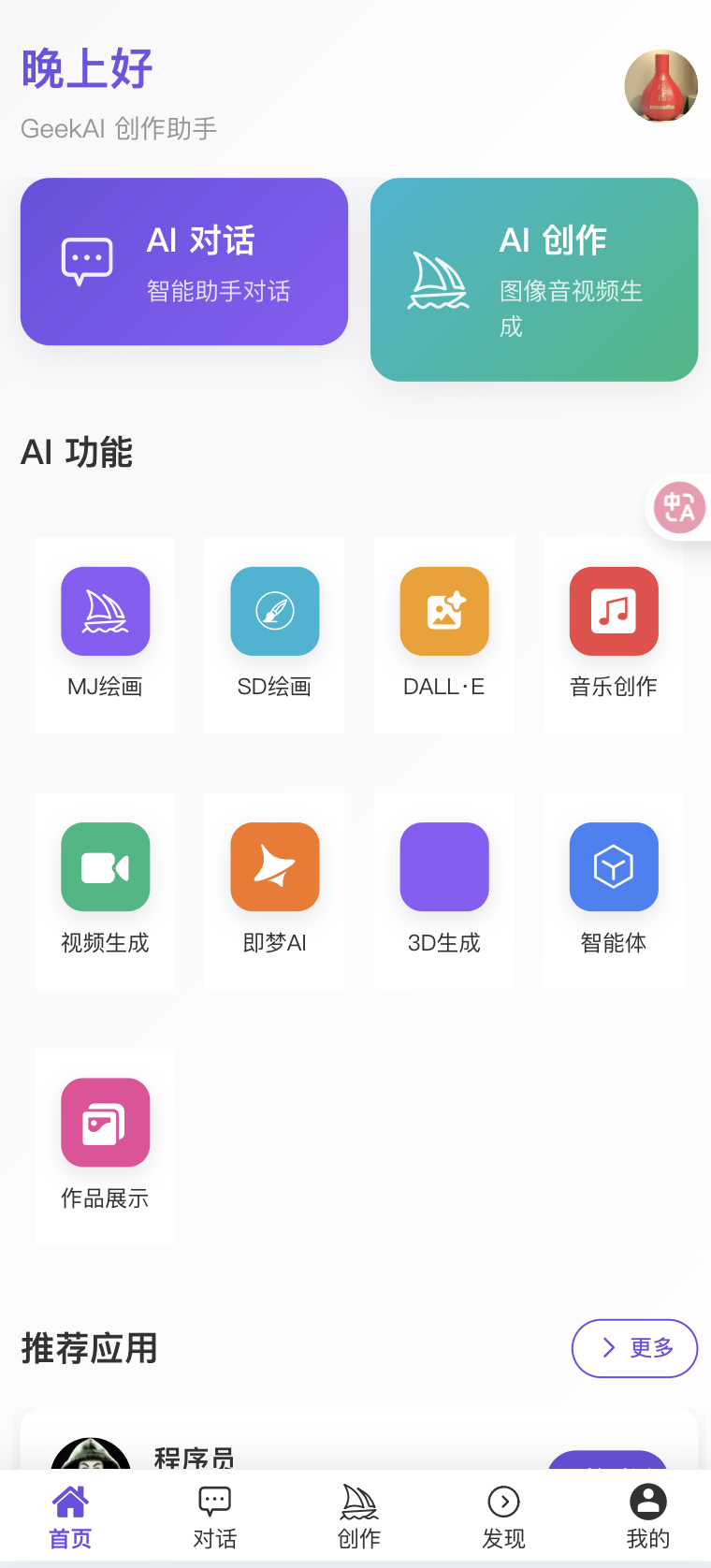This screenshot has height=1568, width=711.
Task: Open 即梦AI
Action: 274,889
